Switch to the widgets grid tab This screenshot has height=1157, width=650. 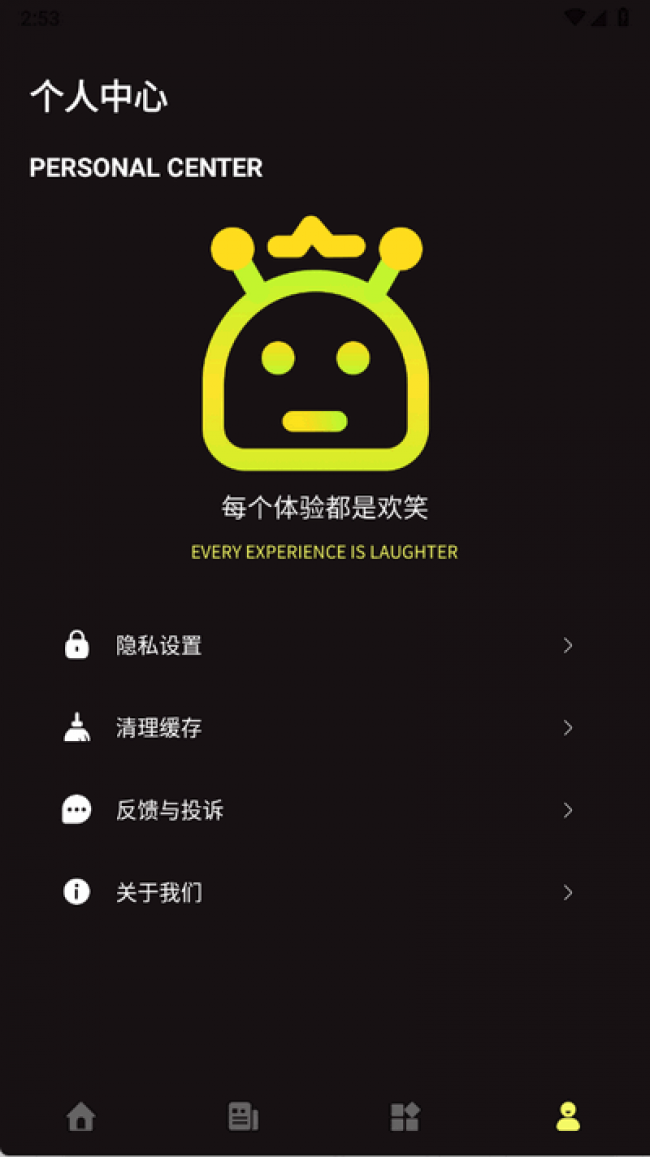[x=405, y=1116]
